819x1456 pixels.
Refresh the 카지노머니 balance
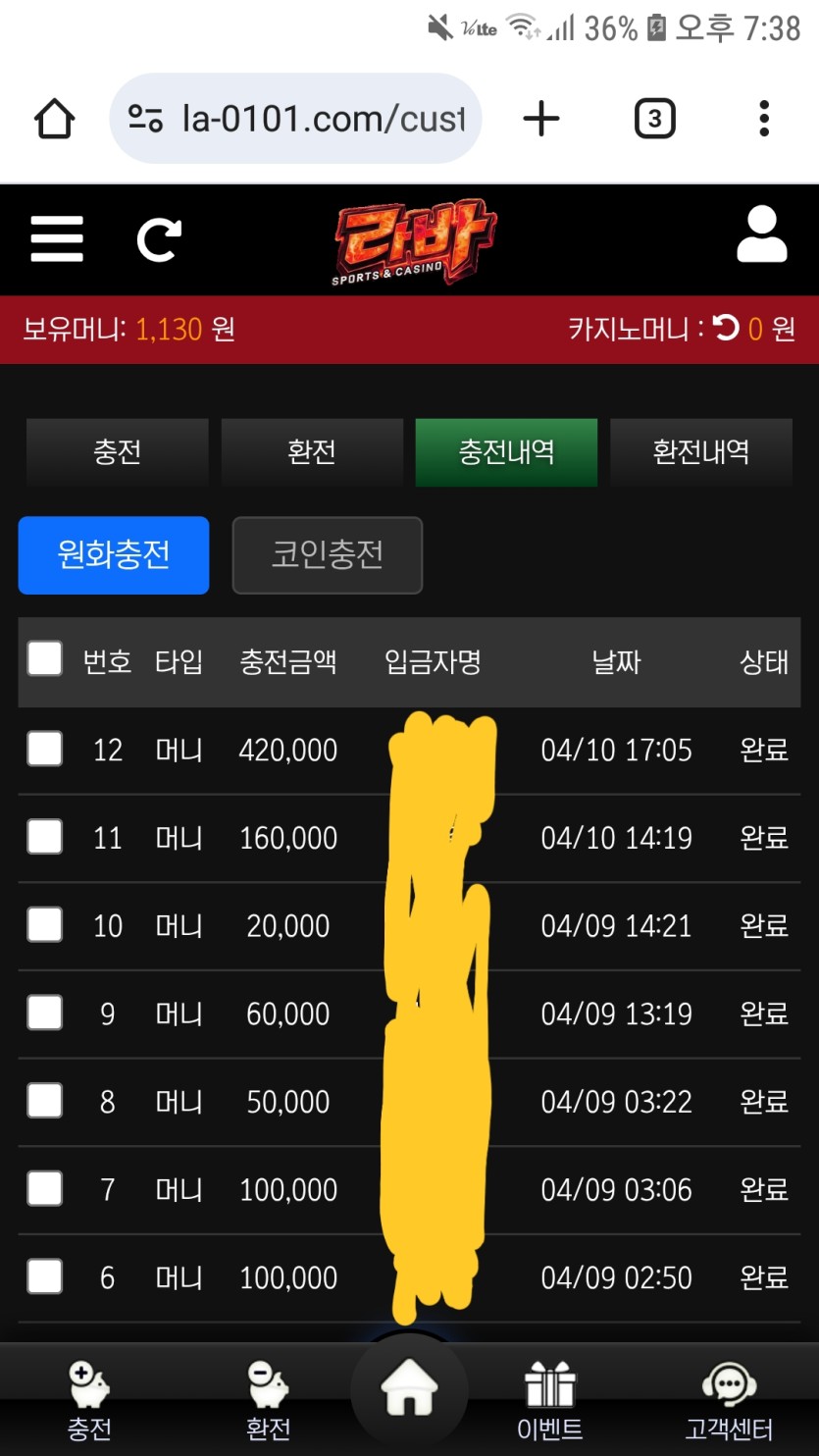[x=727, y=329]
